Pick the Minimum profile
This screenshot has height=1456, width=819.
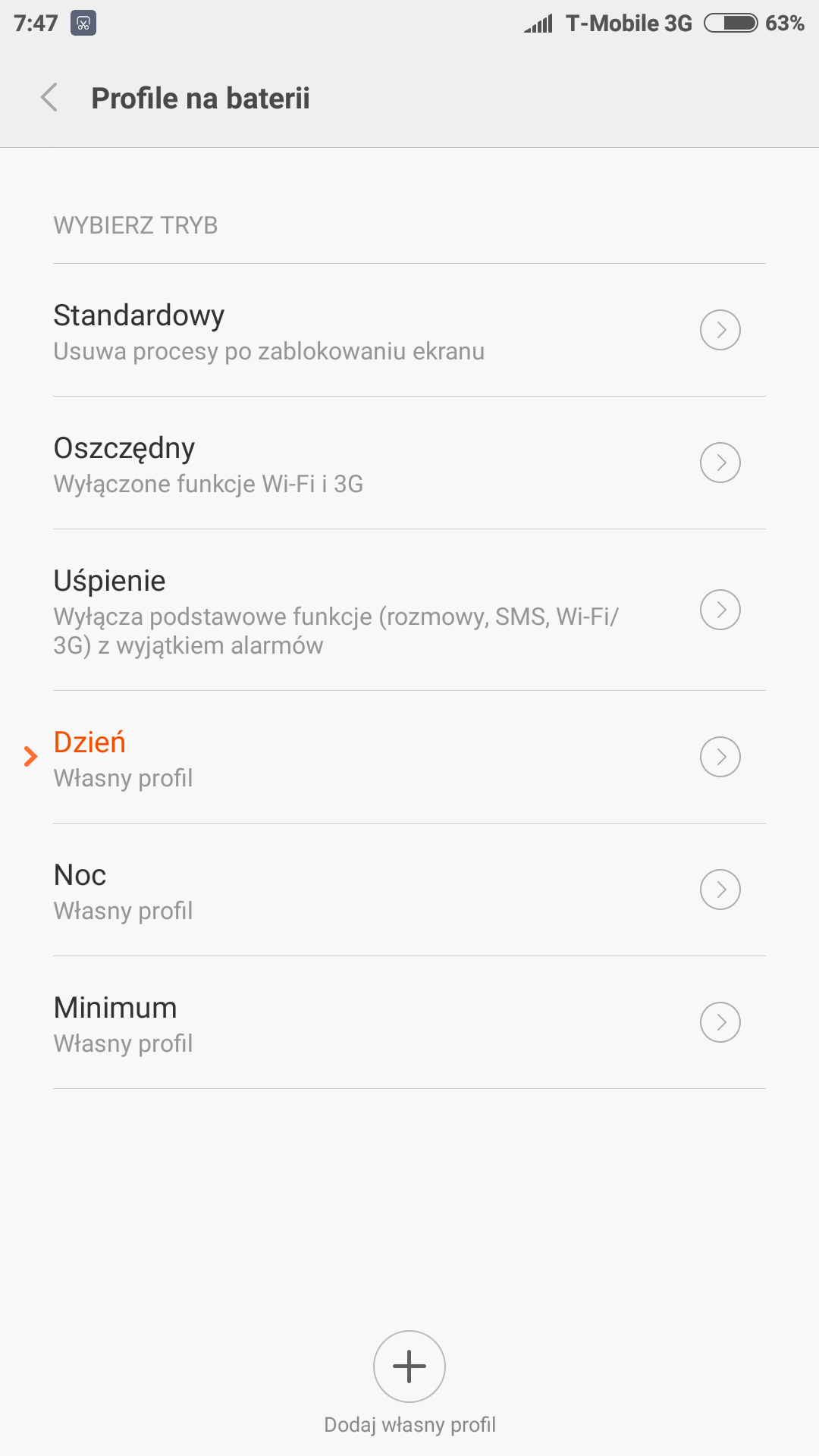click(303, 1023)
